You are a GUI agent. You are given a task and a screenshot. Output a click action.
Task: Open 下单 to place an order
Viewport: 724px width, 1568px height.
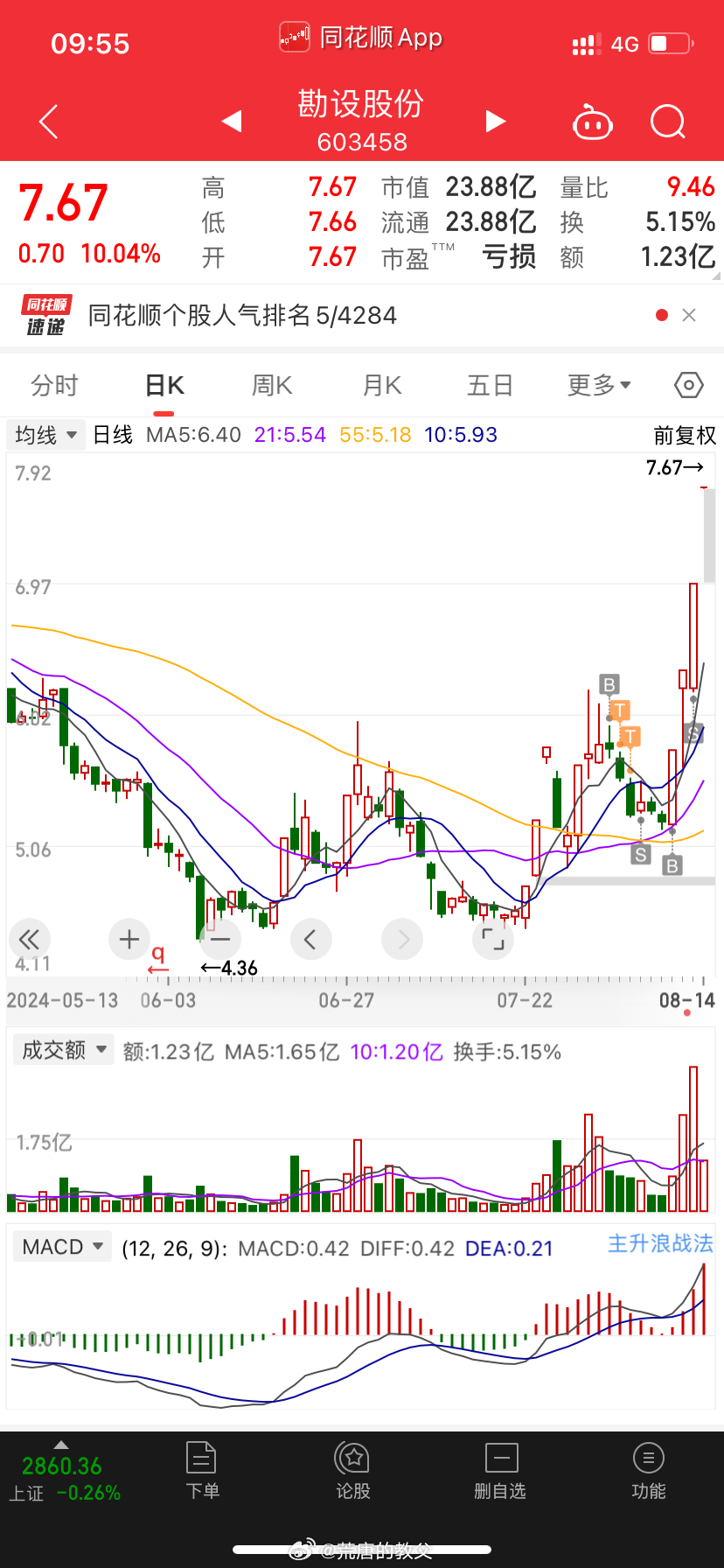202,1471
